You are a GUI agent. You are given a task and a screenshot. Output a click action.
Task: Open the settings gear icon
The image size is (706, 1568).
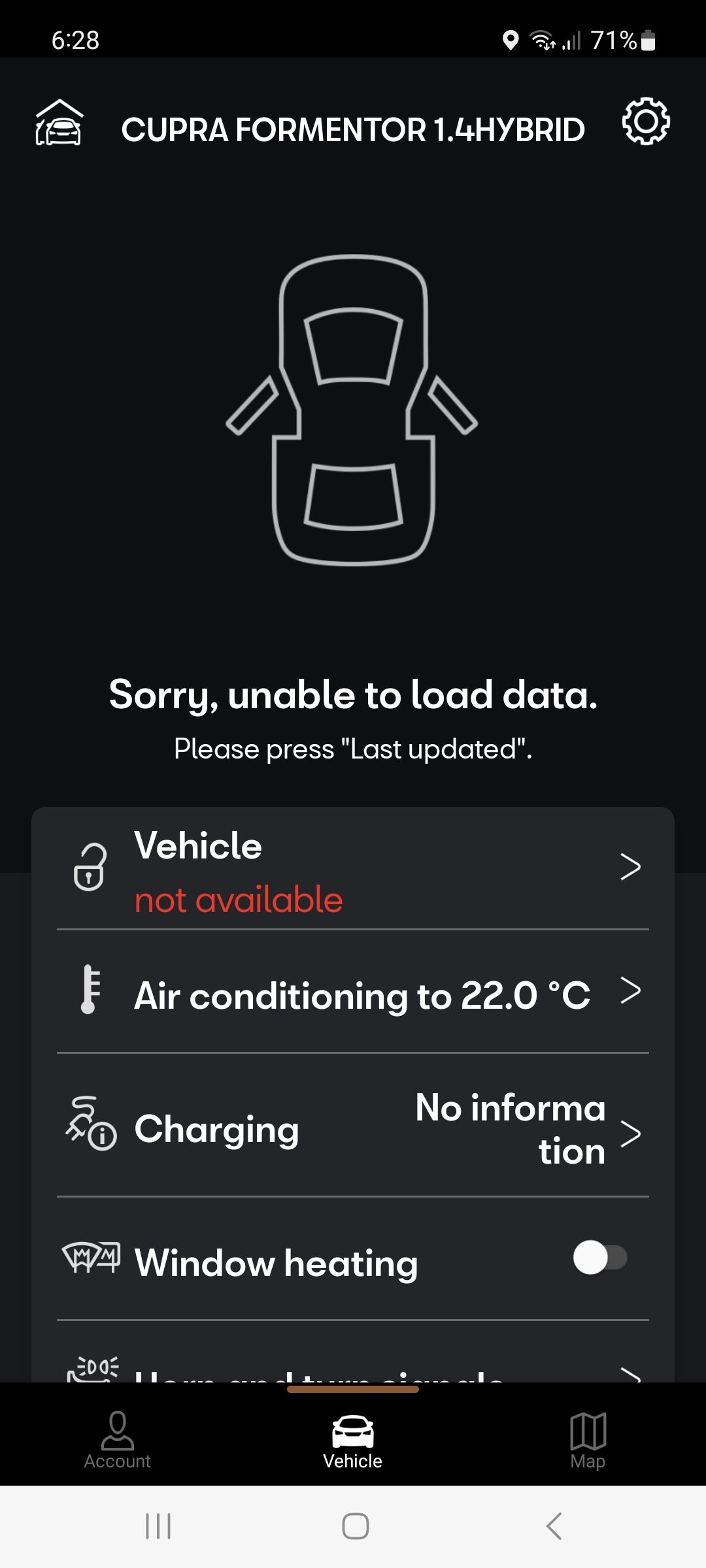645,122
